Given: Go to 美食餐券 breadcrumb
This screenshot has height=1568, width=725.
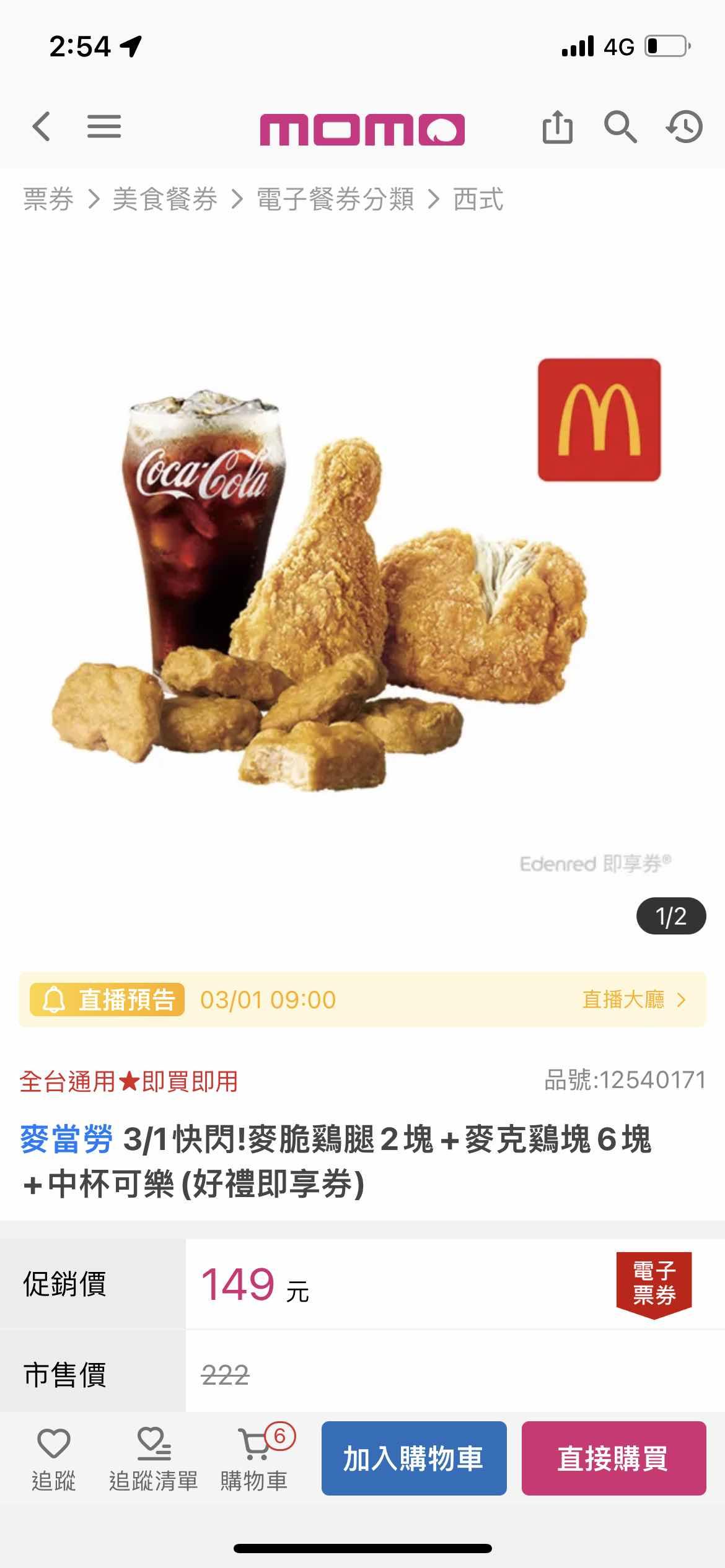Looking at the screenshot, I should [x=165, y=199].
